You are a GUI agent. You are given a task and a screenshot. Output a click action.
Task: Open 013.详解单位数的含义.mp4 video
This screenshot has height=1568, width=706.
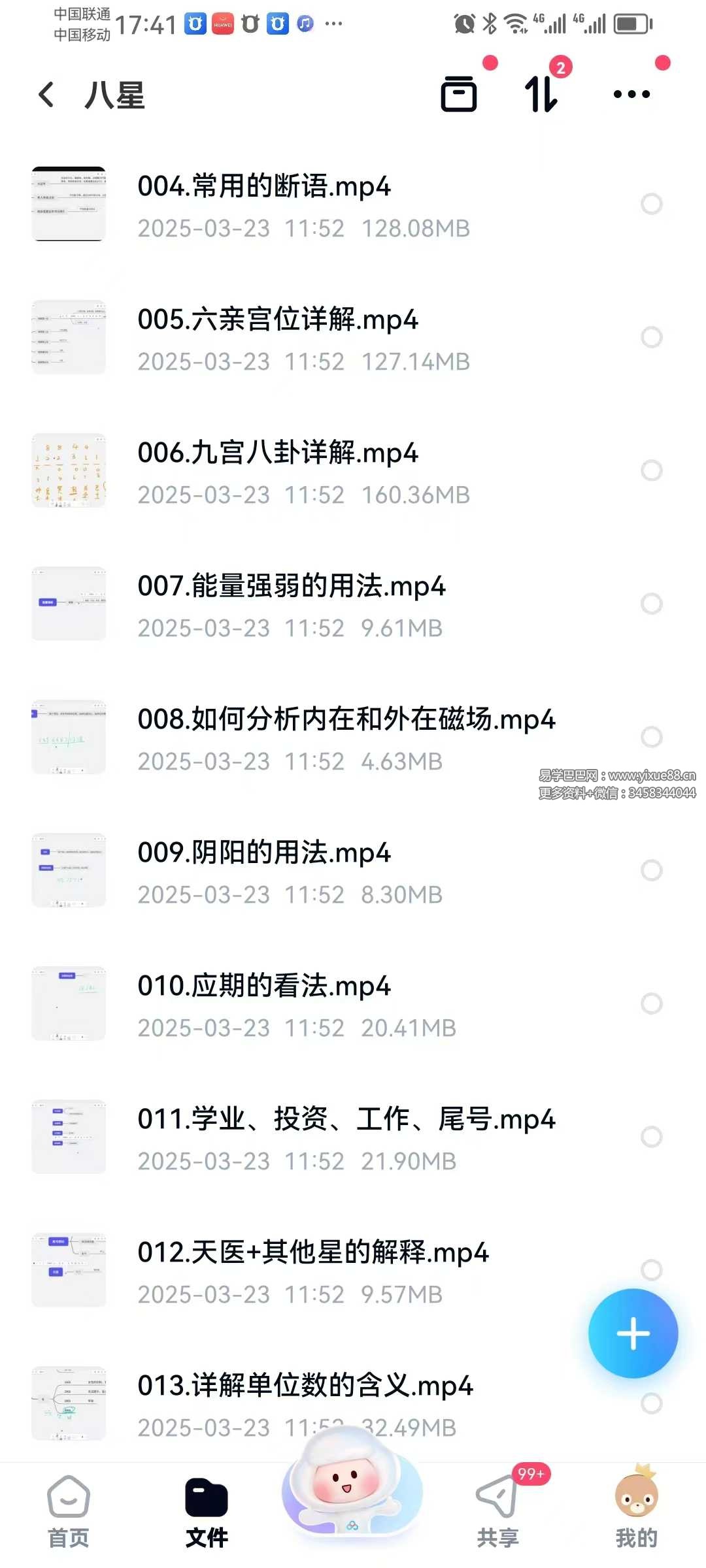(305, 1386)
